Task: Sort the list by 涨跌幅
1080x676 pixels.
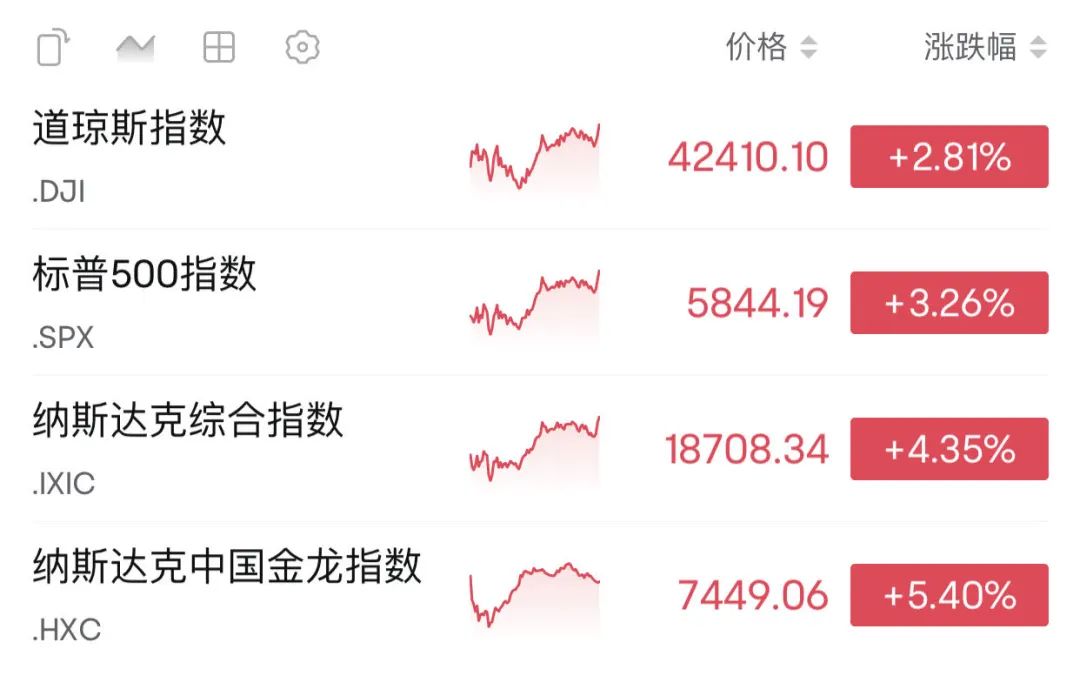Action: click(x=984, y=47)
